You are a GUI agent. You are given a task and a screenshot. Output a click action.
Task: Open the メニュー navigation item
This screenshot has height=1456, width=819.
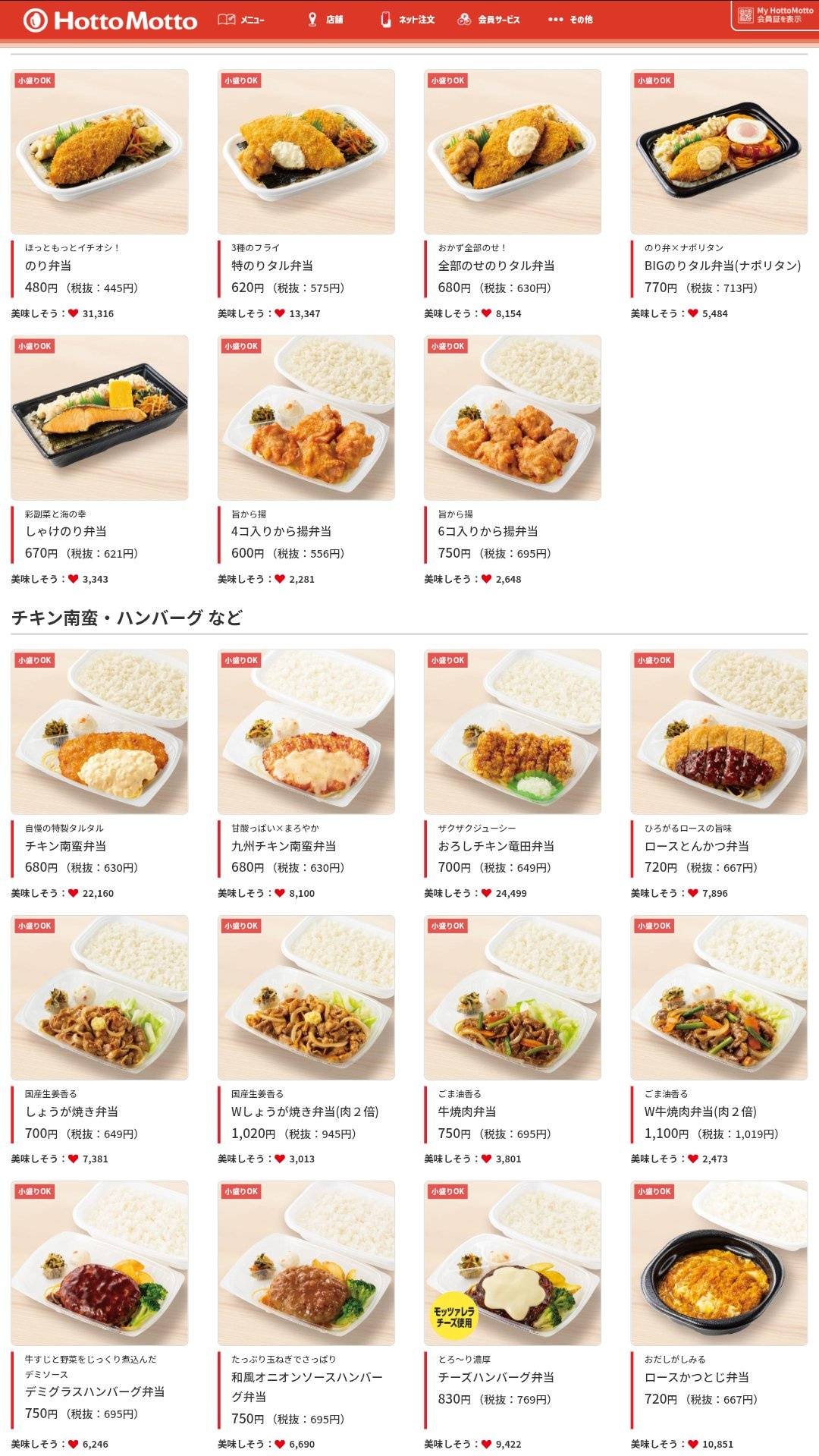pos(241,20)
